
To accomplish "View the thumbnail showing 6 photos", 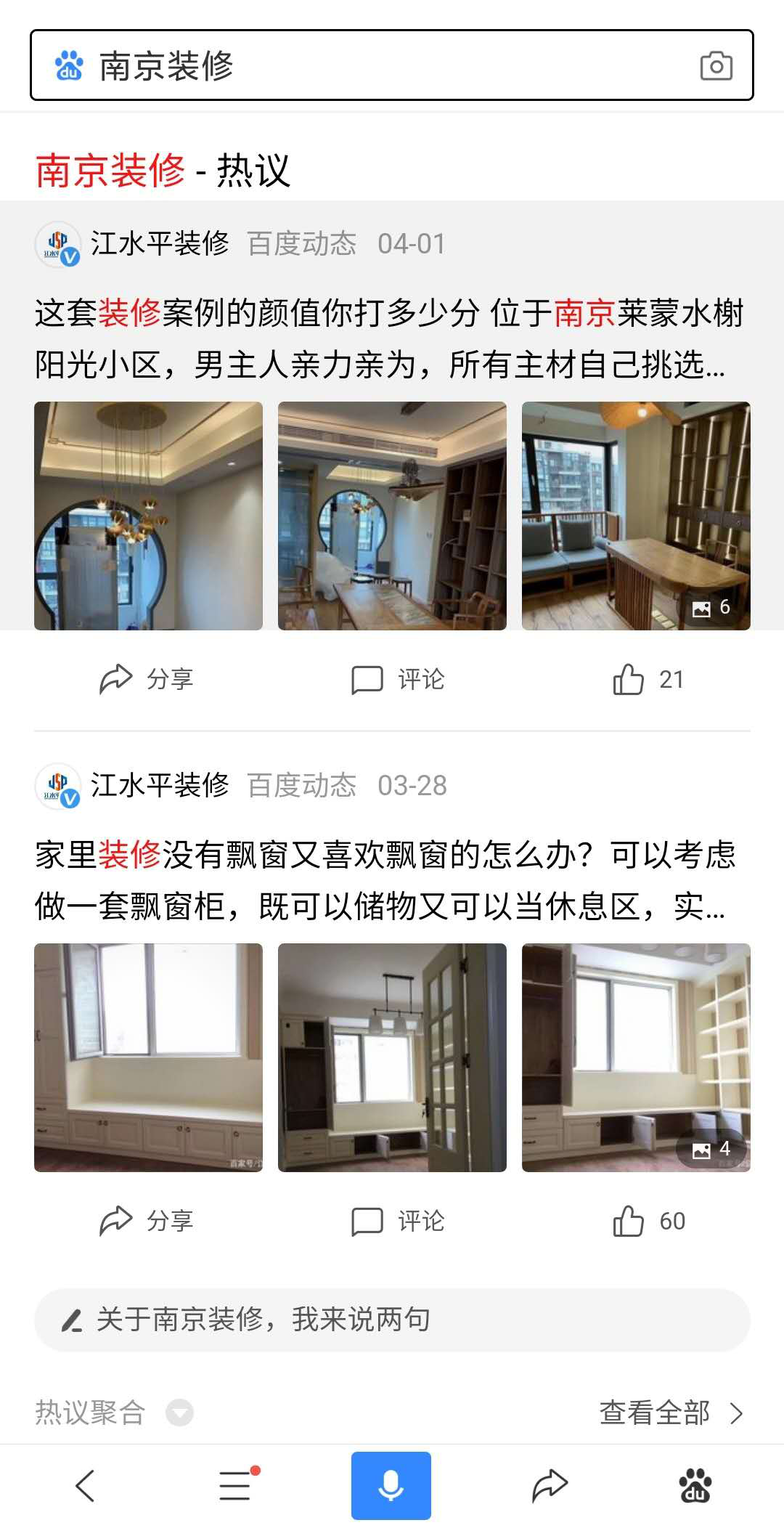I will pos(636,516).
